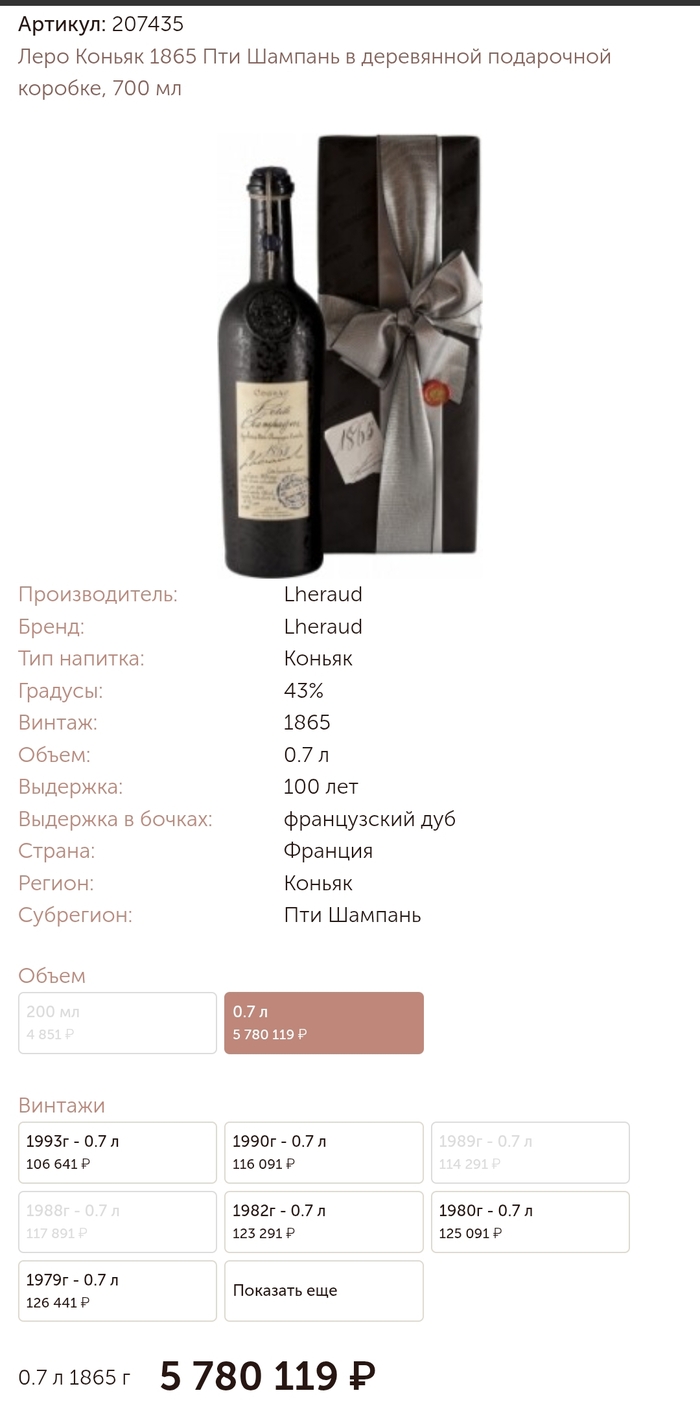Screen dimensions: 700x1406
Task: Select the 0.7 л volume option
Action: pos(323,1022)
